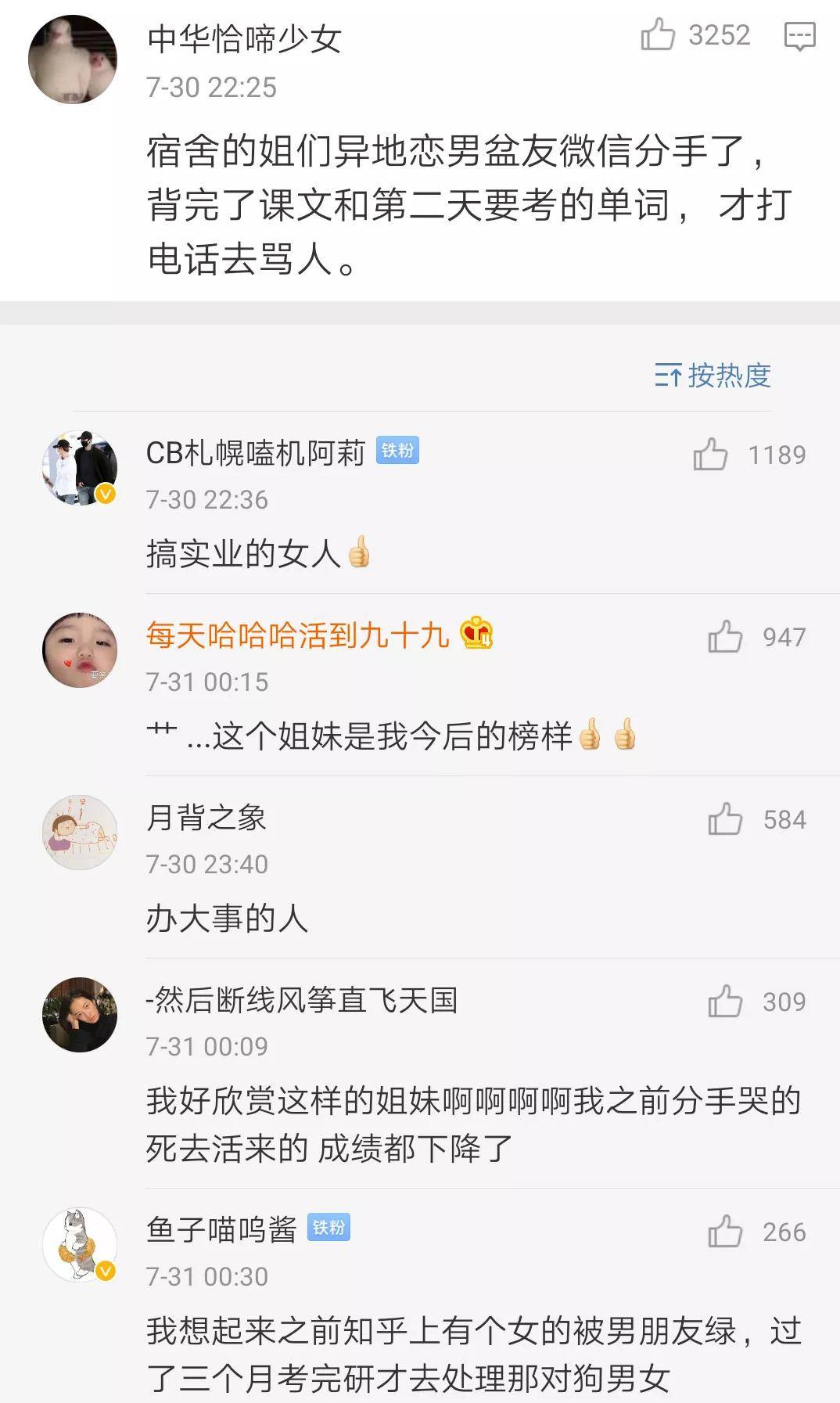Reply to 中华恰啼少女's comment
This screenshot has height=1403, width=840.
[x=799, y=36]
